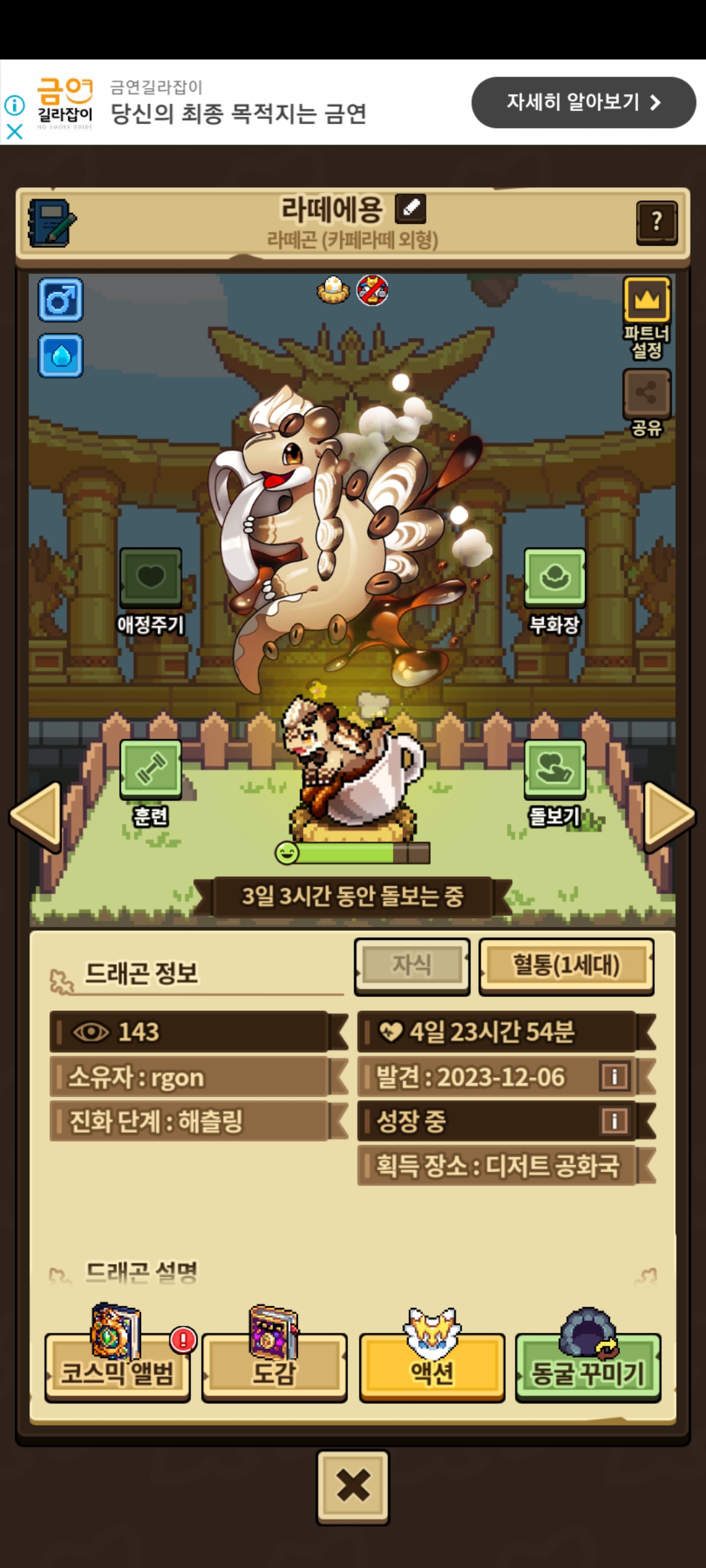This screenshot has height=1568, width=706.
Task: Go to the previous dragon
Action: [x=36, y=817]
